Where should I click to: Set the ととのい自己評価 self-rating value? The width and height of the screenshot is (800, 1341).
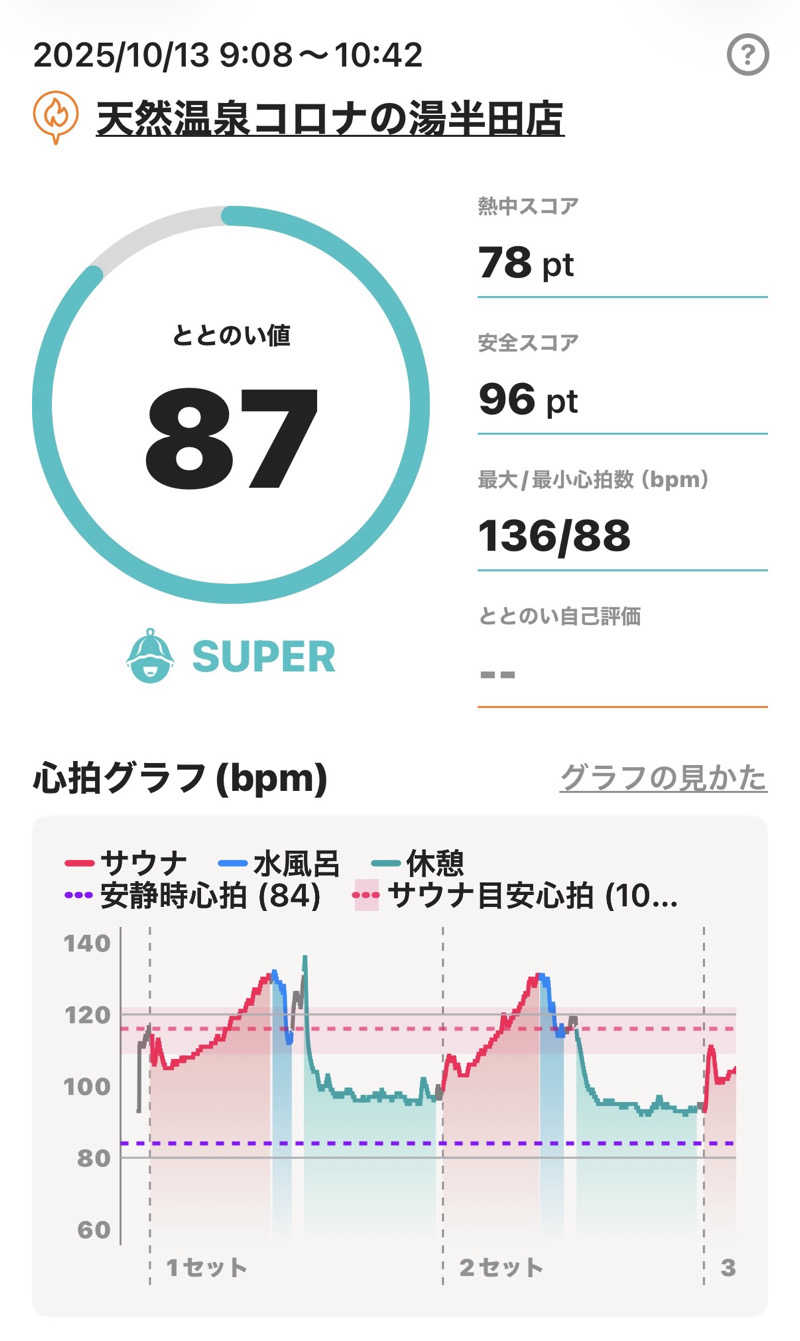pos(621,673)
